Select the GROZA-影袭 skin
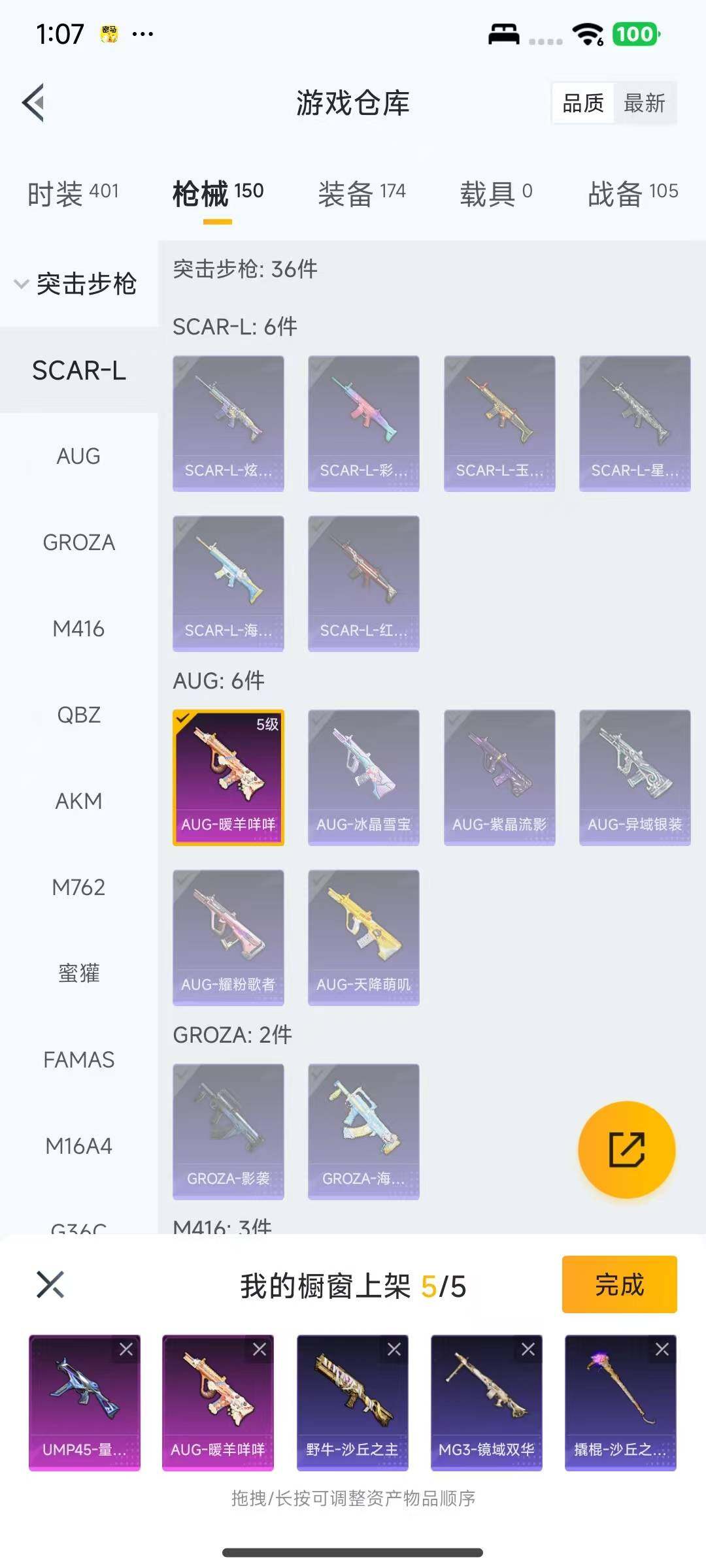706x1568 pixels. [x=228, y=1131]
